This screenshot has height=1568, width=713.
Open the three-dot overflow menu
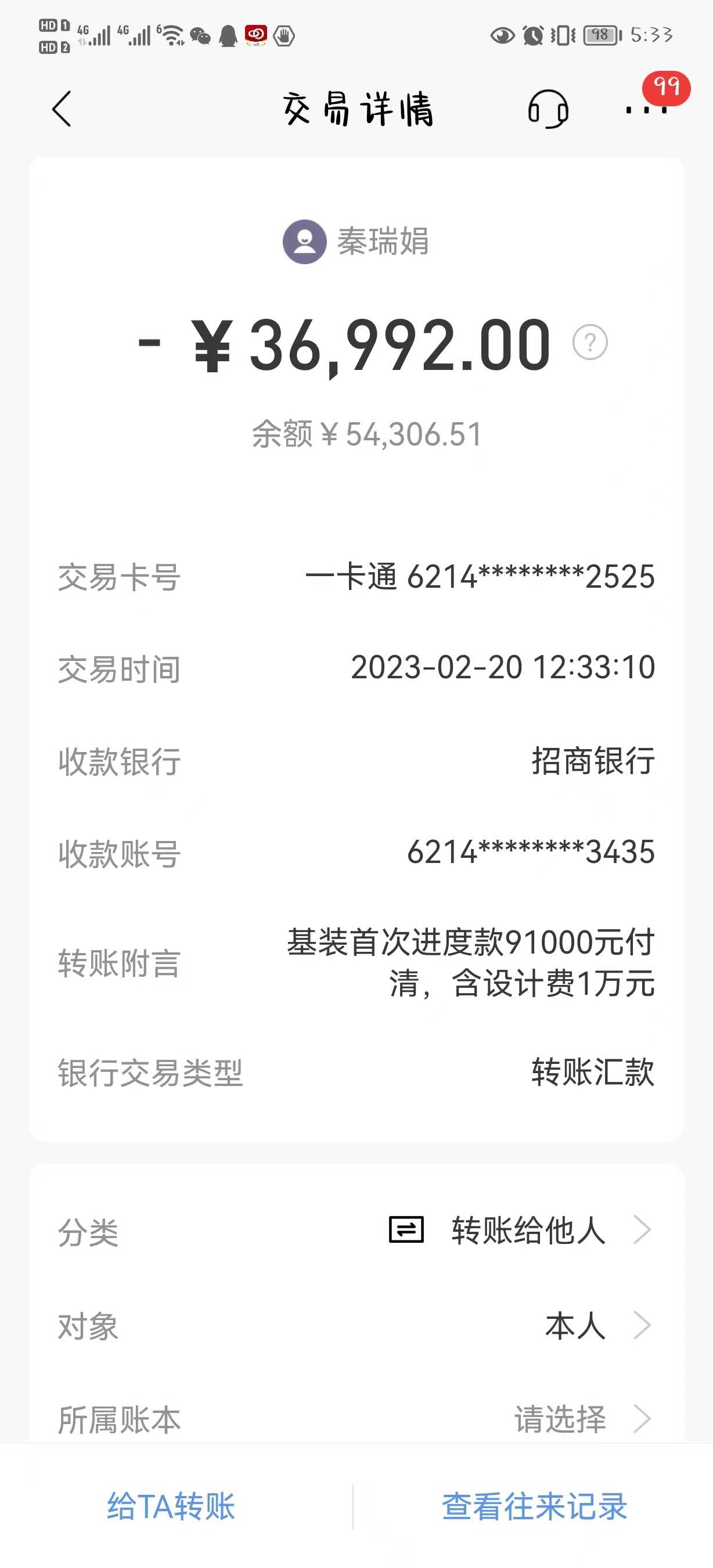646,110
